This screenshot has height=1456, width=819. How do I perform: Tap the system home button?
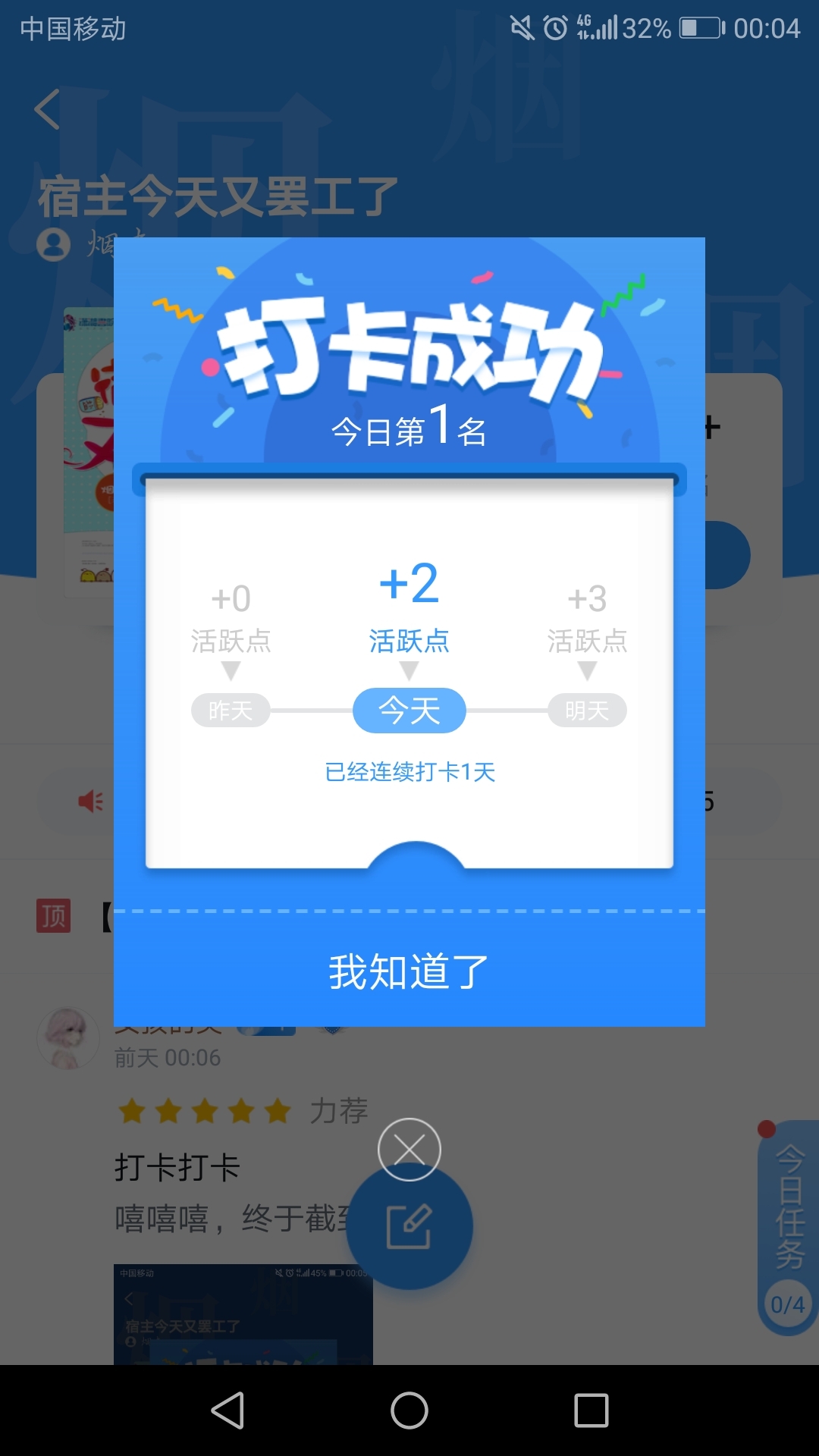coord(409,1410)
